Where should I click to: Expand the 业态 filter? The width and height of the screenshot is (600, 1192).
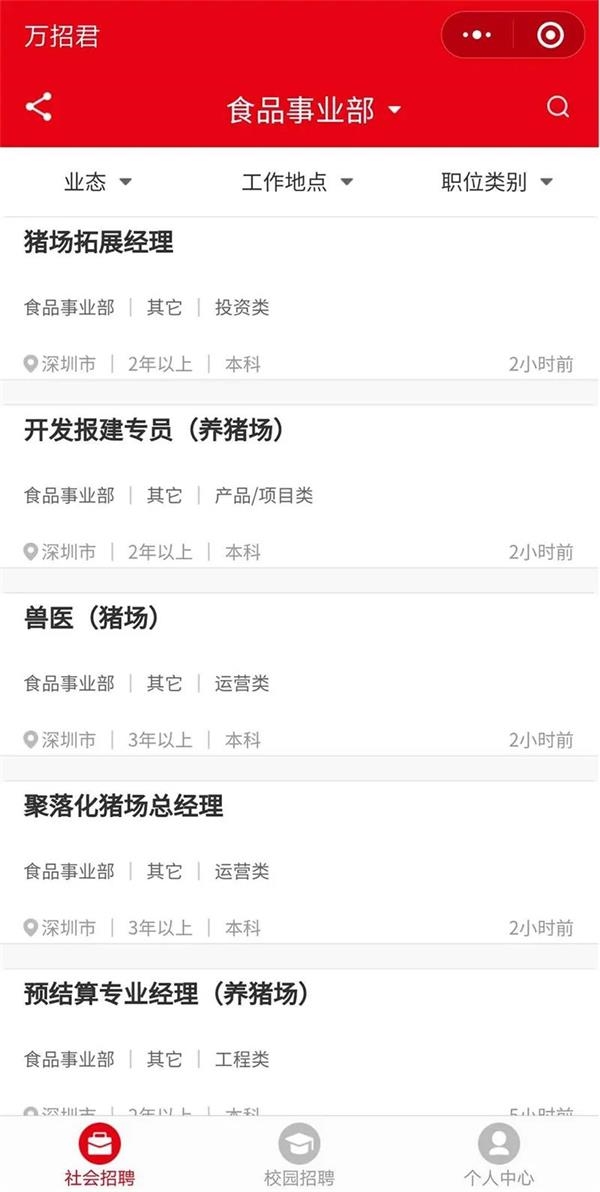point(98,182)
